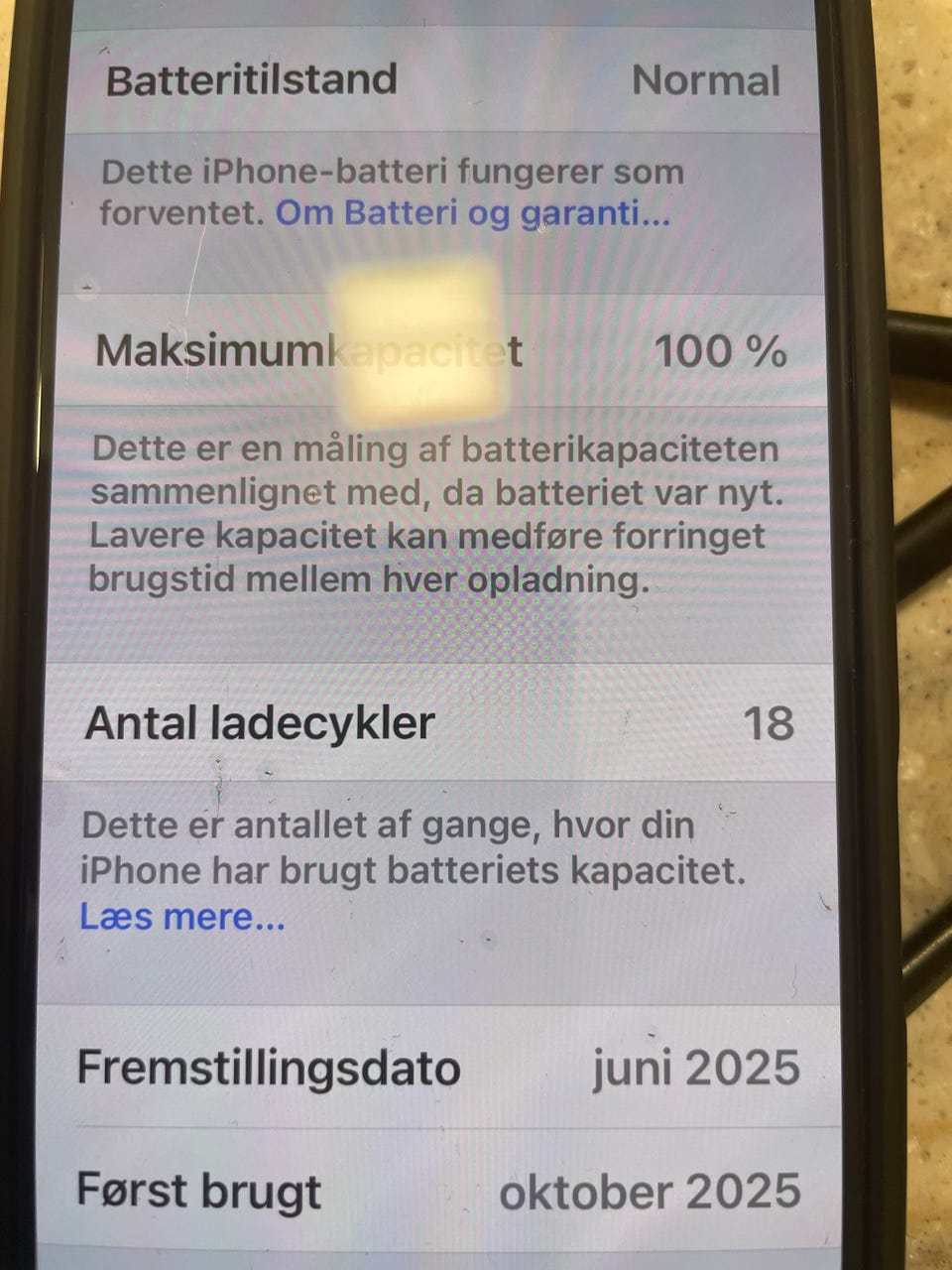This screenshot has width=952, height=1270.
Task: Tap the Antal ladecykler heading label
Action: click(262, 723)
